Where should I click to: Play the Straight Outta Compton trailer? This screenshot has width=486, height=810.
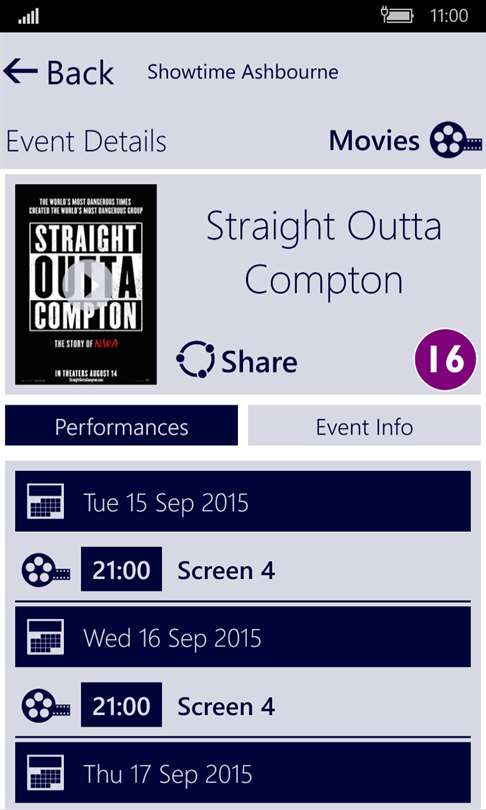coord(86,284)
